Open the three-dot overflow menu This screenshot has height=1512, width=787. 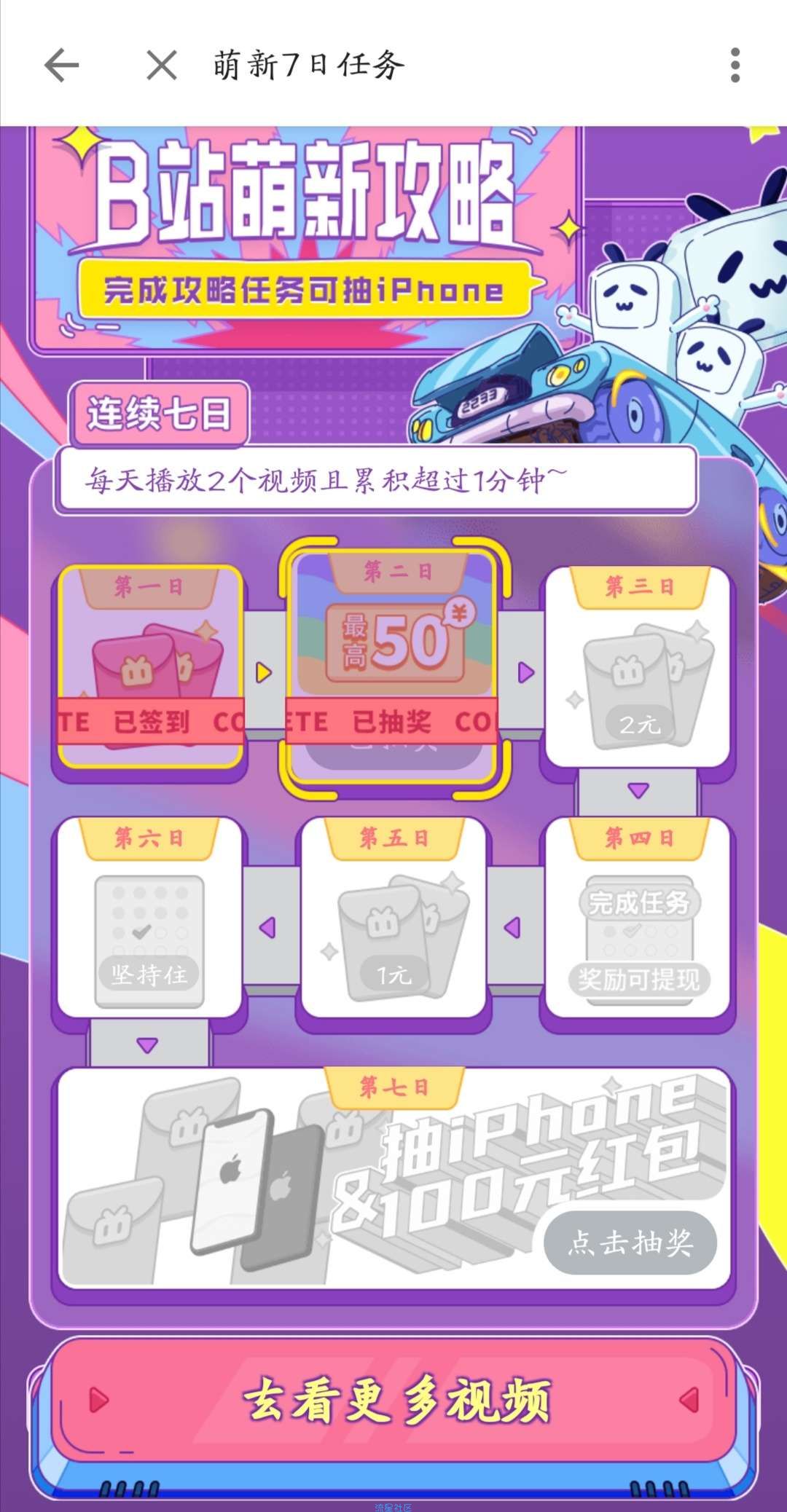pyautogui.click(x=735, y=66)
